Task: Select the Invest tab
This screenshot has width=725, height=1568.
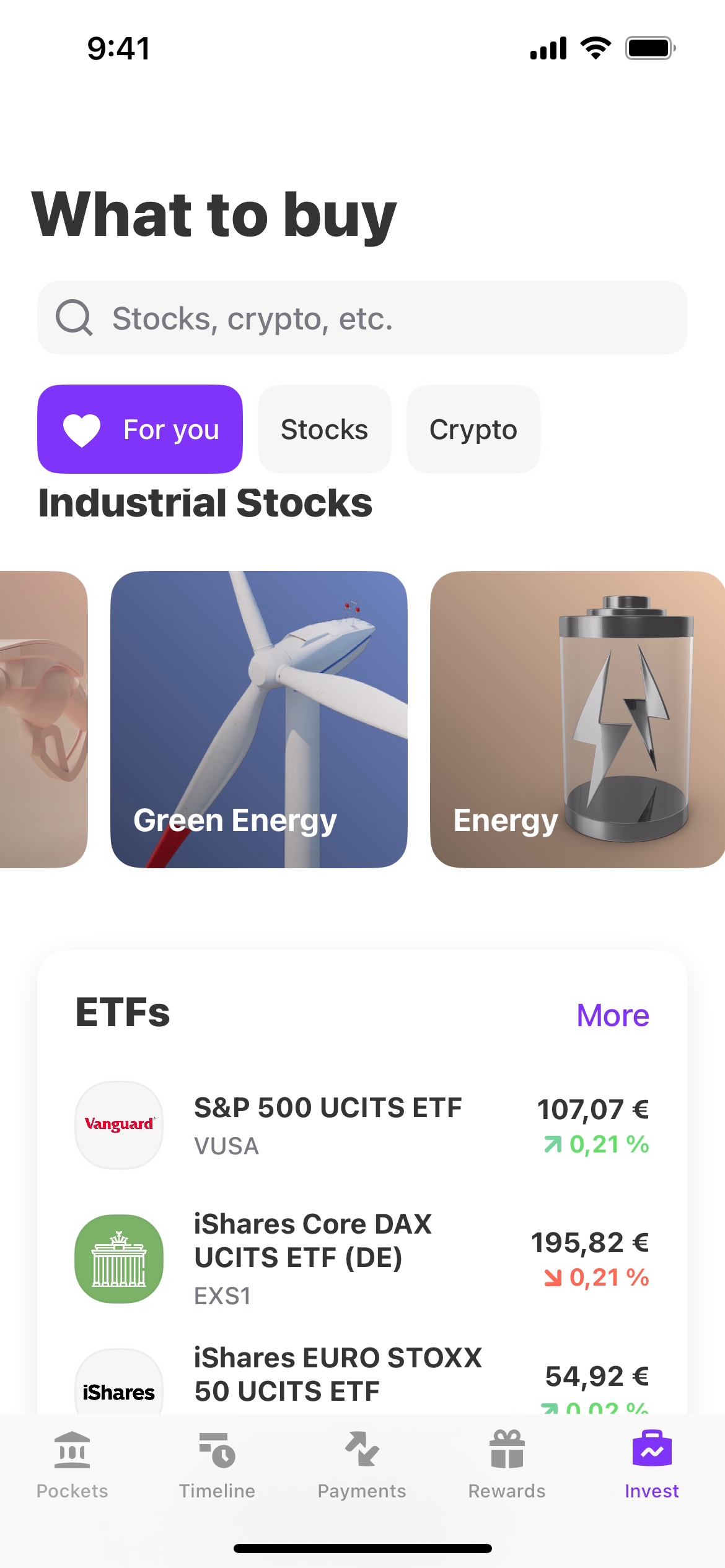Action: (x=652, y=1465)
